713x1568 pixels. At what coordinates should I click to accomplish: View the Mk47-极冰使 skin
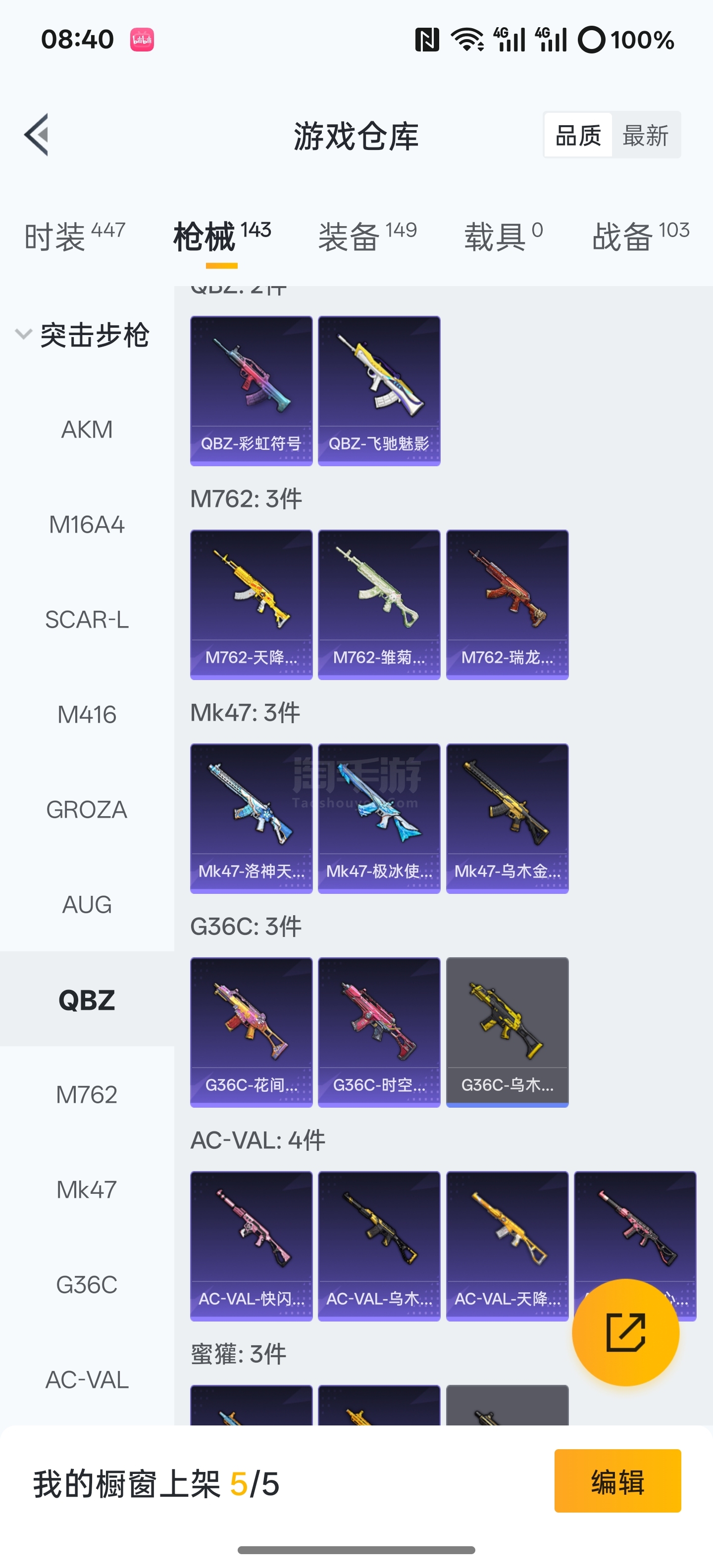[x=379, y=818]
